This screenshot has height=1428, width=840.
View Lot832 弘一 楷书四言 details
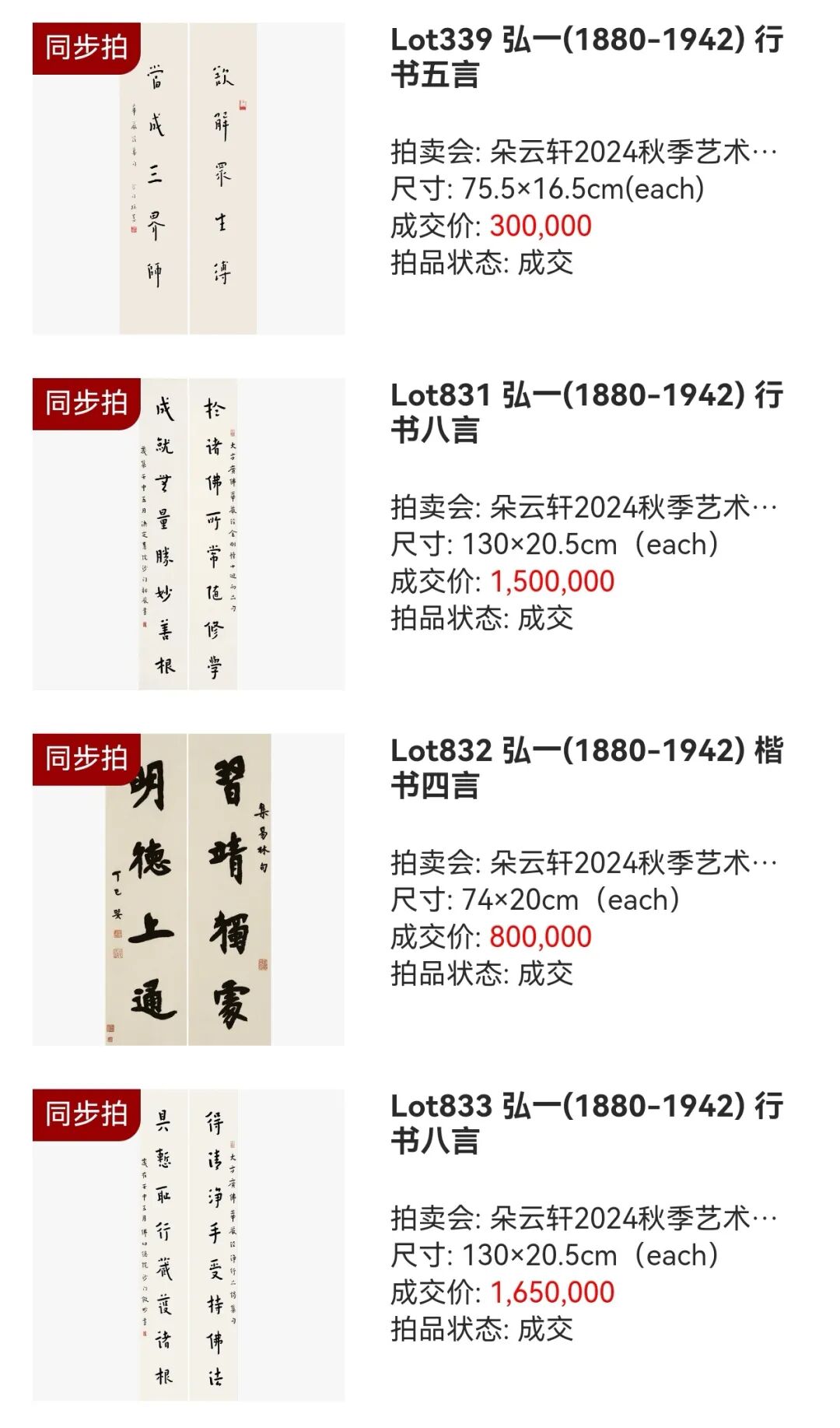tap(586, 768)
